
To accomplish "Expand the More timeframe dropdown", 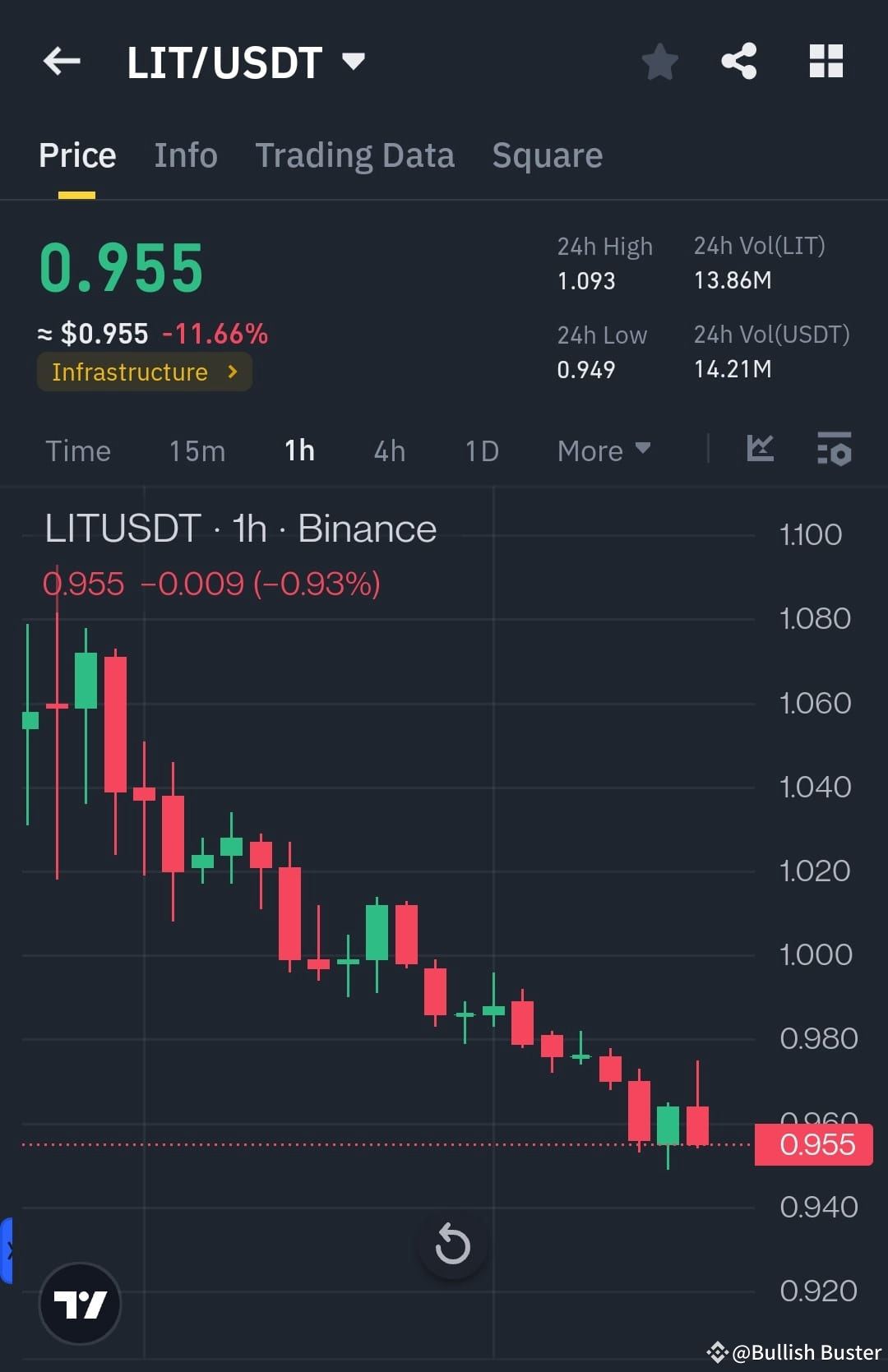I will [603, 450].
